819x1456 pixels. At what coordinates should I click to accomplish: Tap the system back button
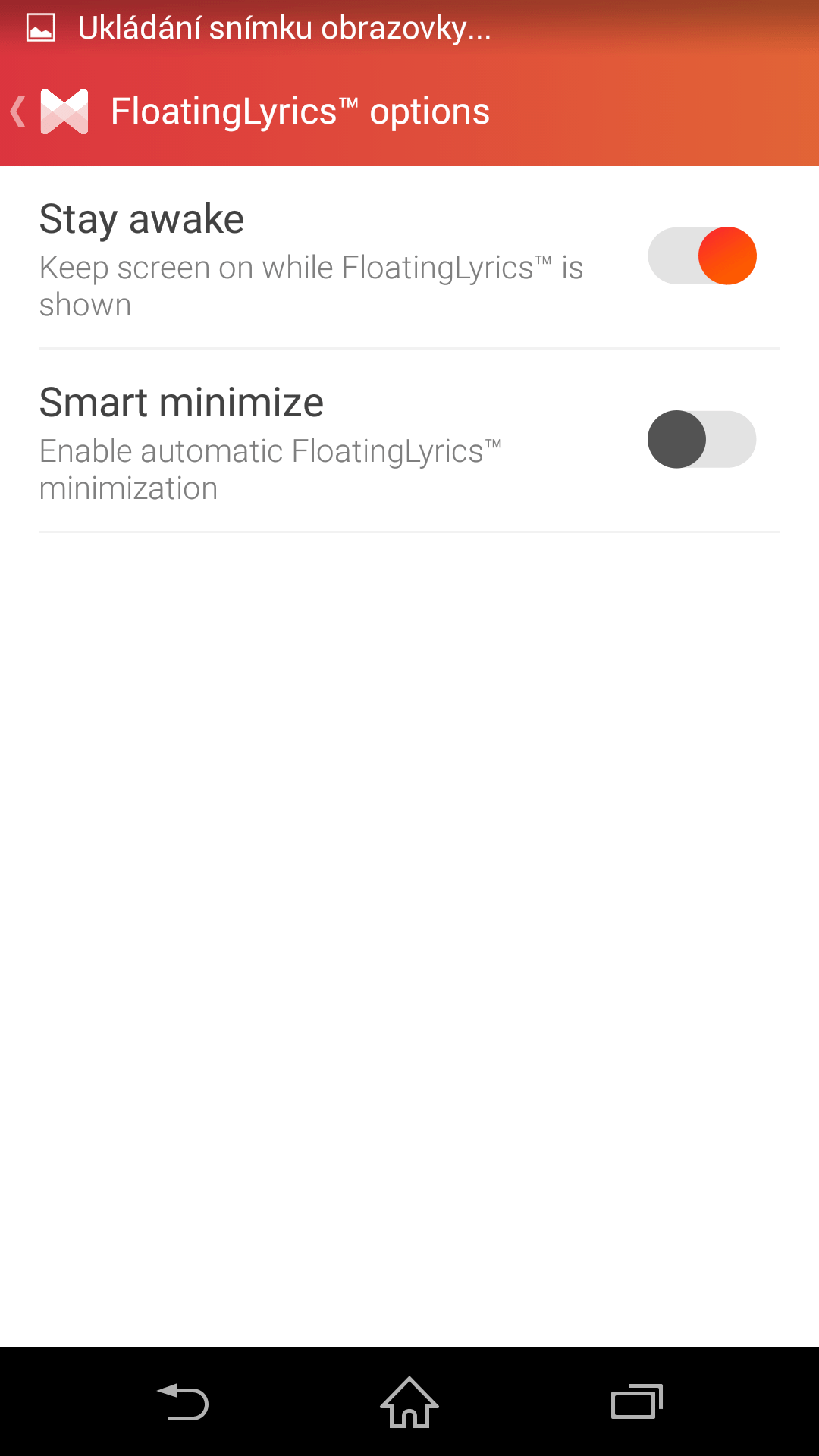coord(183,1401)
